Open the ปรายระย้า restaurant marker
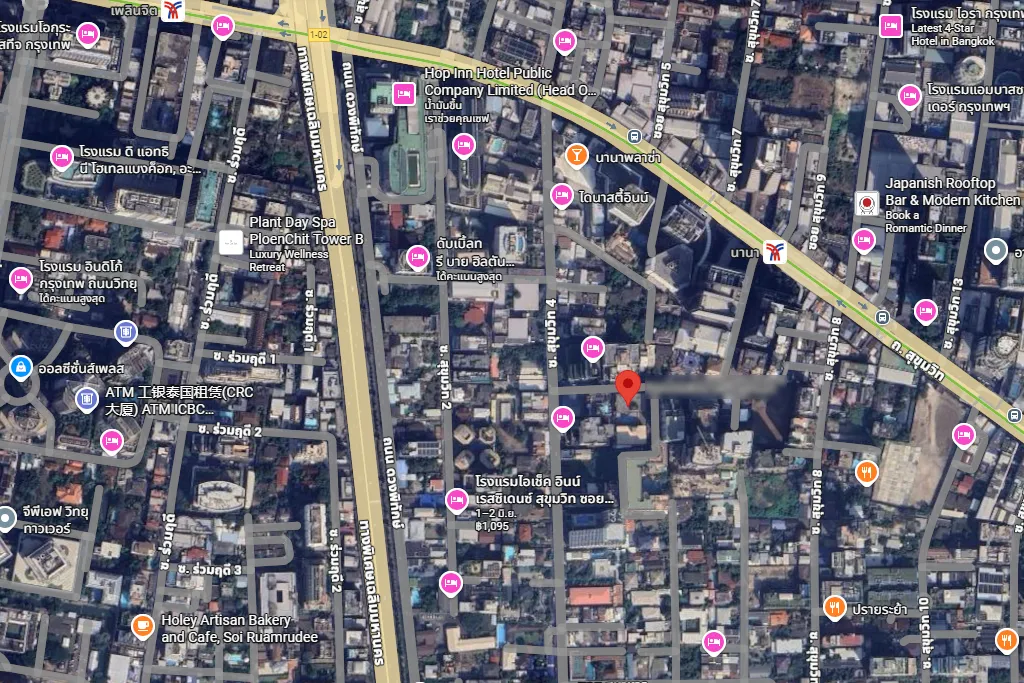 (x=835, y=608)
